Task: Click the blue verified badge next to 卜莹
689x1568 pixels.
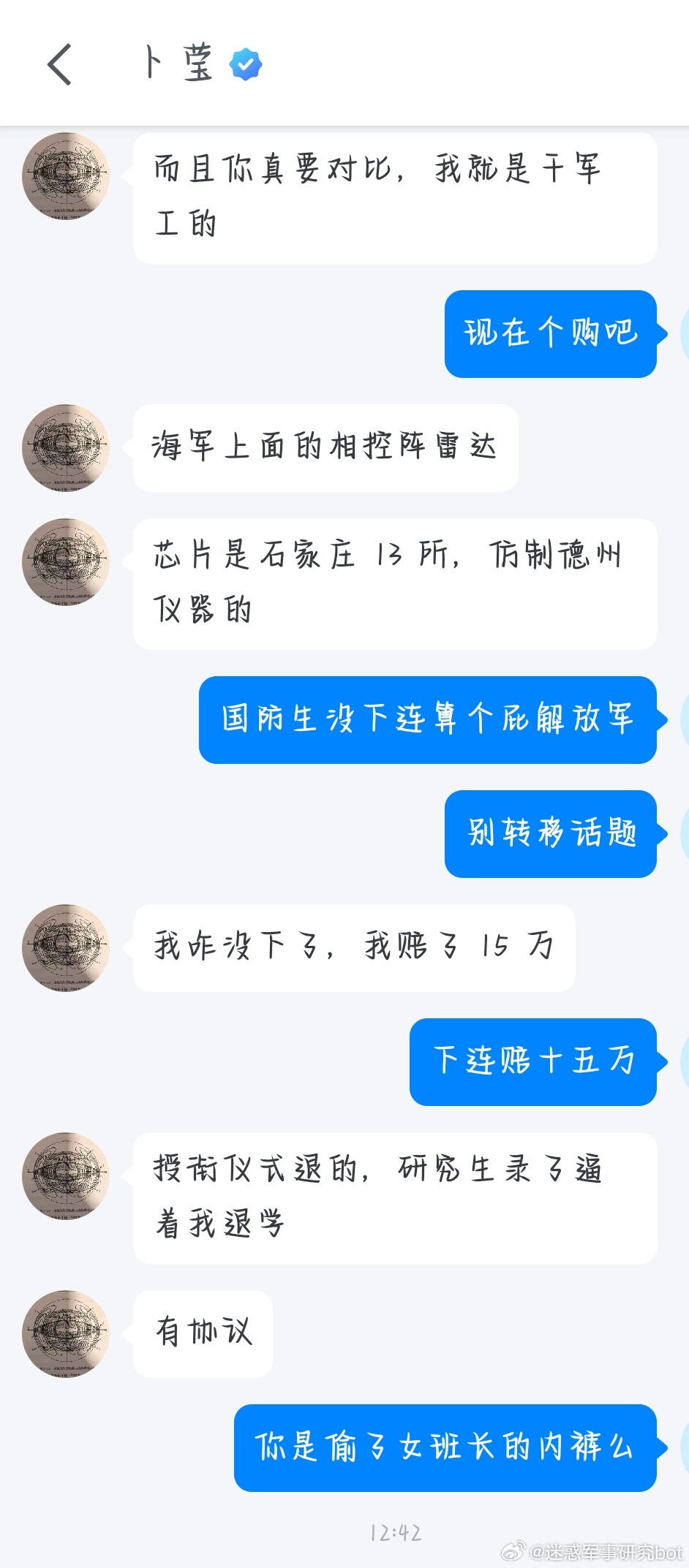Action: coord(244,63)
